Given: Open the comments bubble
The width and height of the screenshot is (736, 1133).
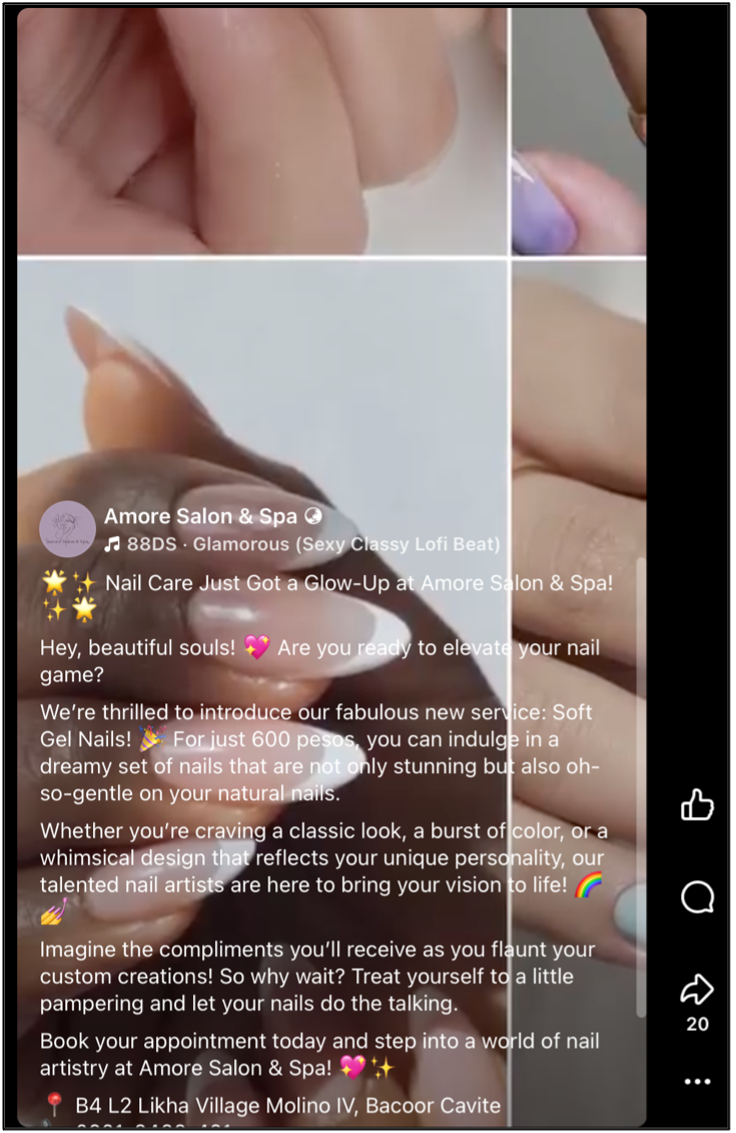Looking at the screenshot, I should tap(697, 897).
